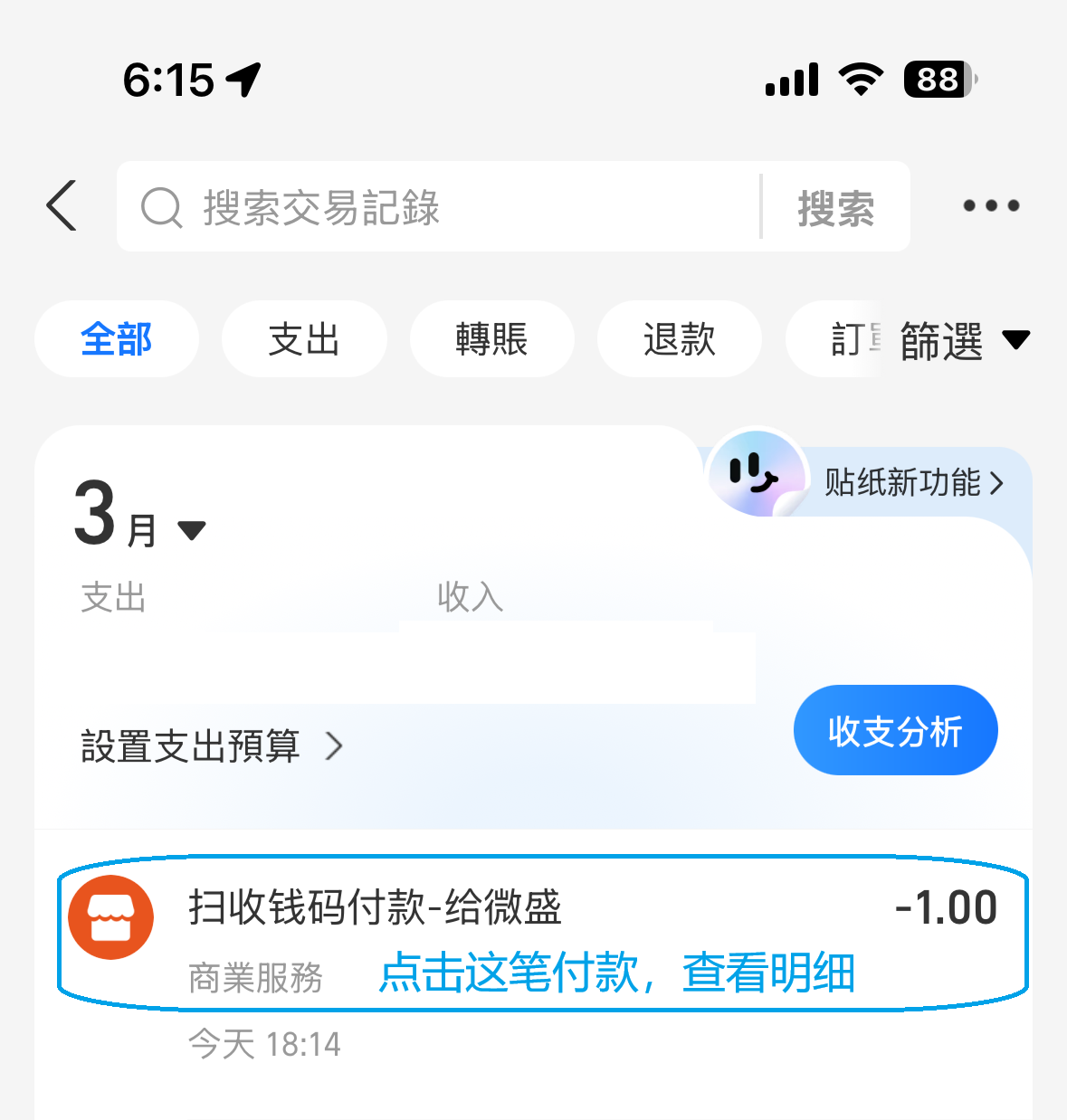Open the three-dot more options menu
The height and width of the screenshot is (1120, 1067).
click(990, 206)
